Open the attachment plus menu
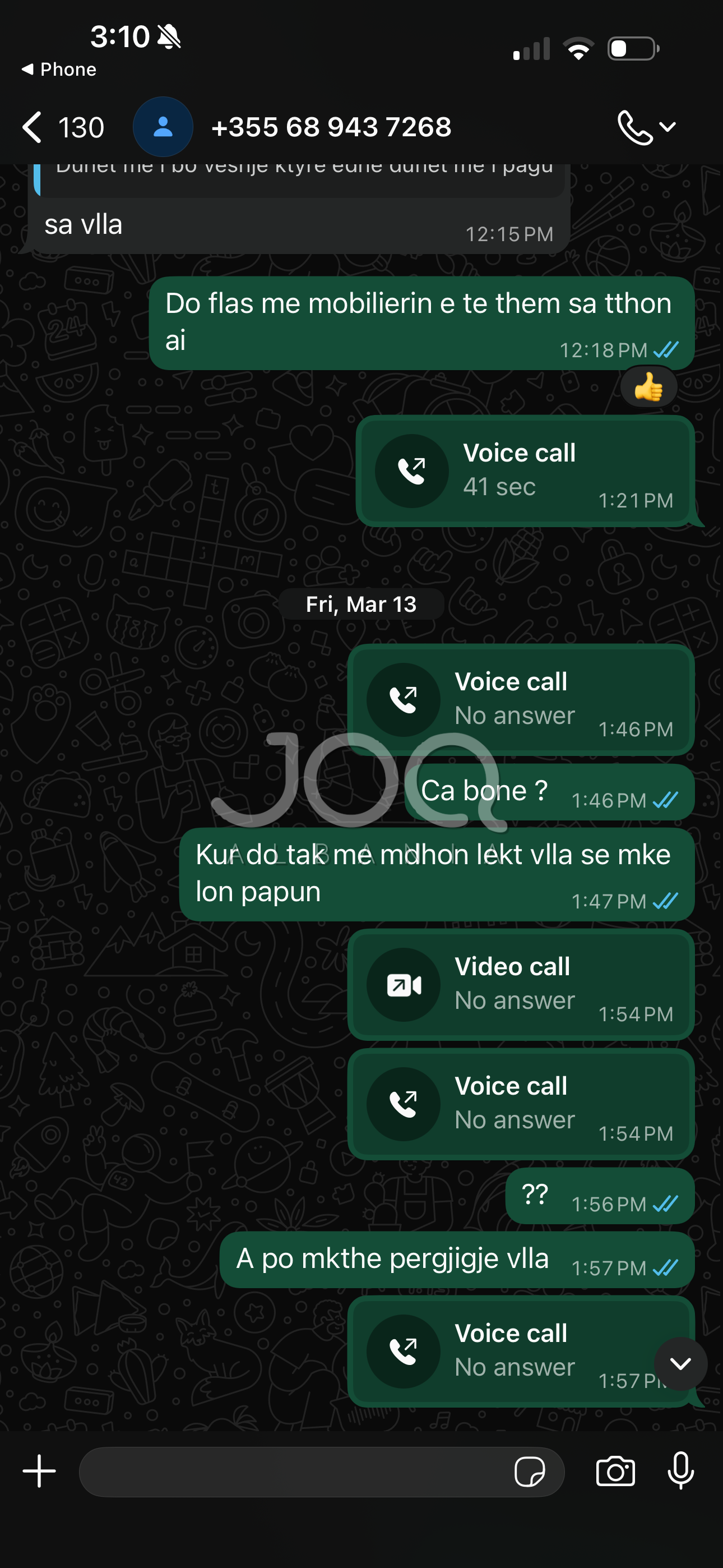723x1568 pixels. (40, 1471)
